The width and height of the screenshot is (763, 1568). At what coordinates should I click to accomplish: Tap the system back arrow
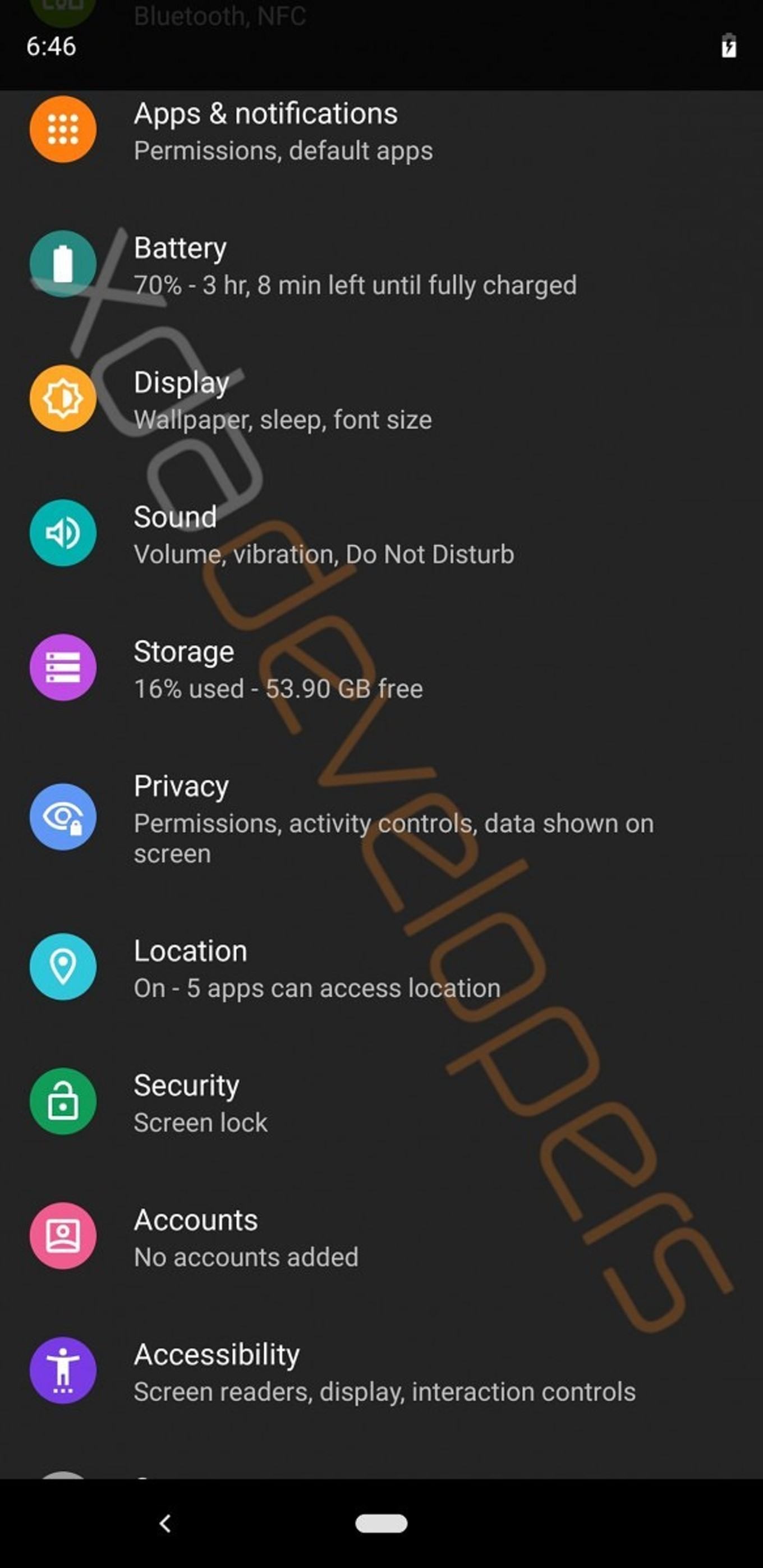(x=165, y=1524)
